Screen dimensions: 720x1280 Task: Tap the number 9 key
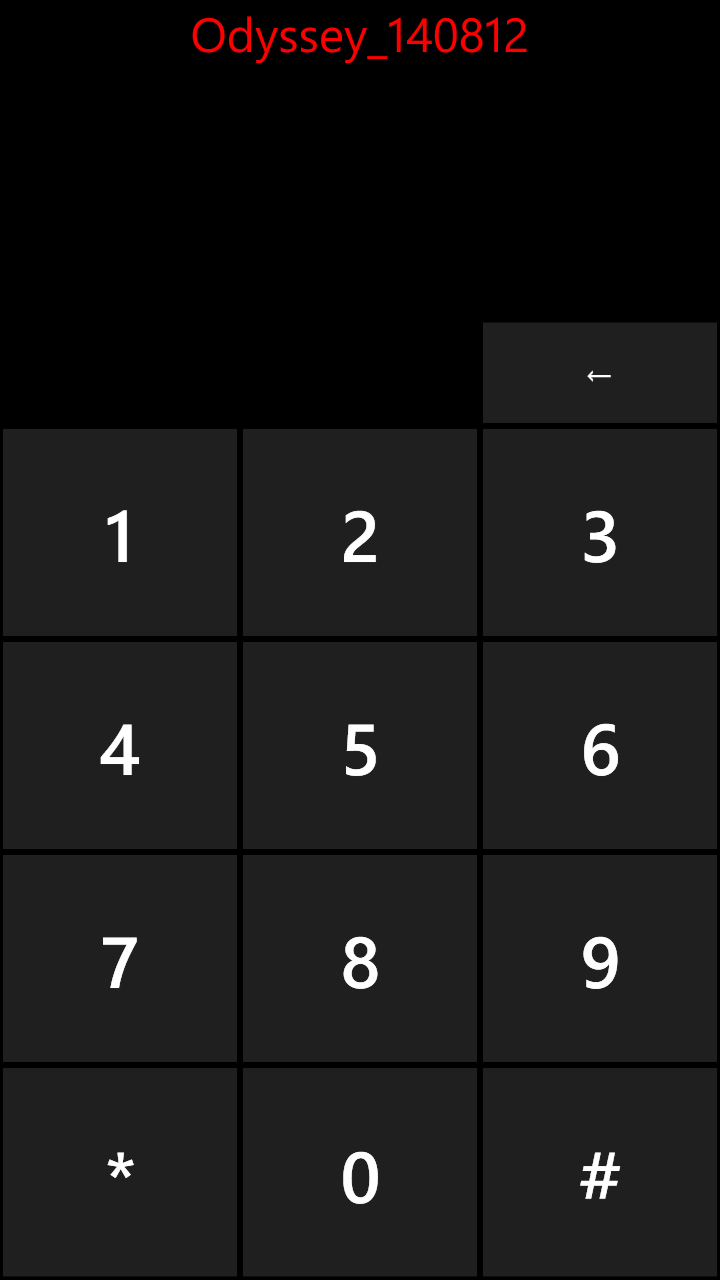pyautogui.click(x=600, y=959)
